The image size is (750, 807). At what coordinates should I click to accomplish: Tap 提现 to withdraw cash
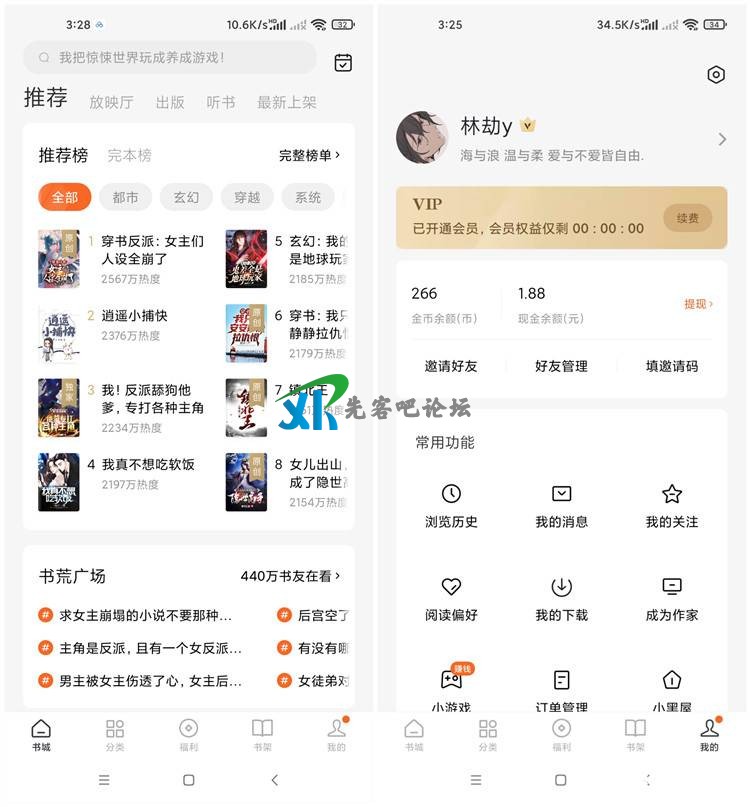pyautogui.click(x=698, y=303)
